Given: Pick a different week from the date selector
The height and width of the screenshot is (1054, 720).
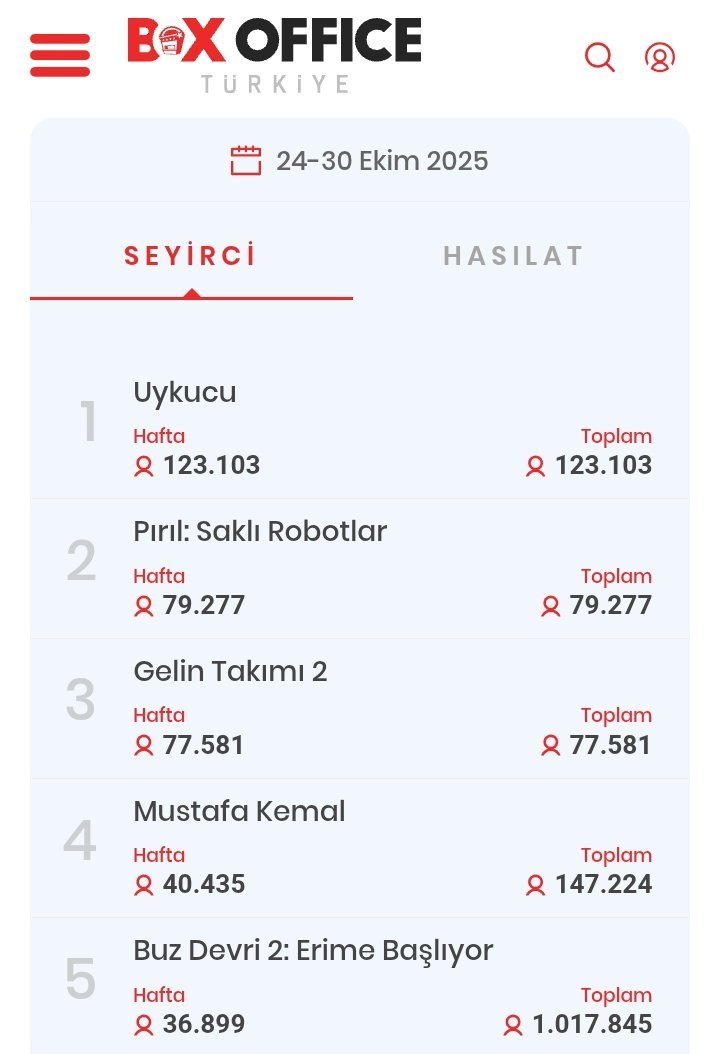Looking at the screenshot, I should pyautogui.click(x=360, y=161).
